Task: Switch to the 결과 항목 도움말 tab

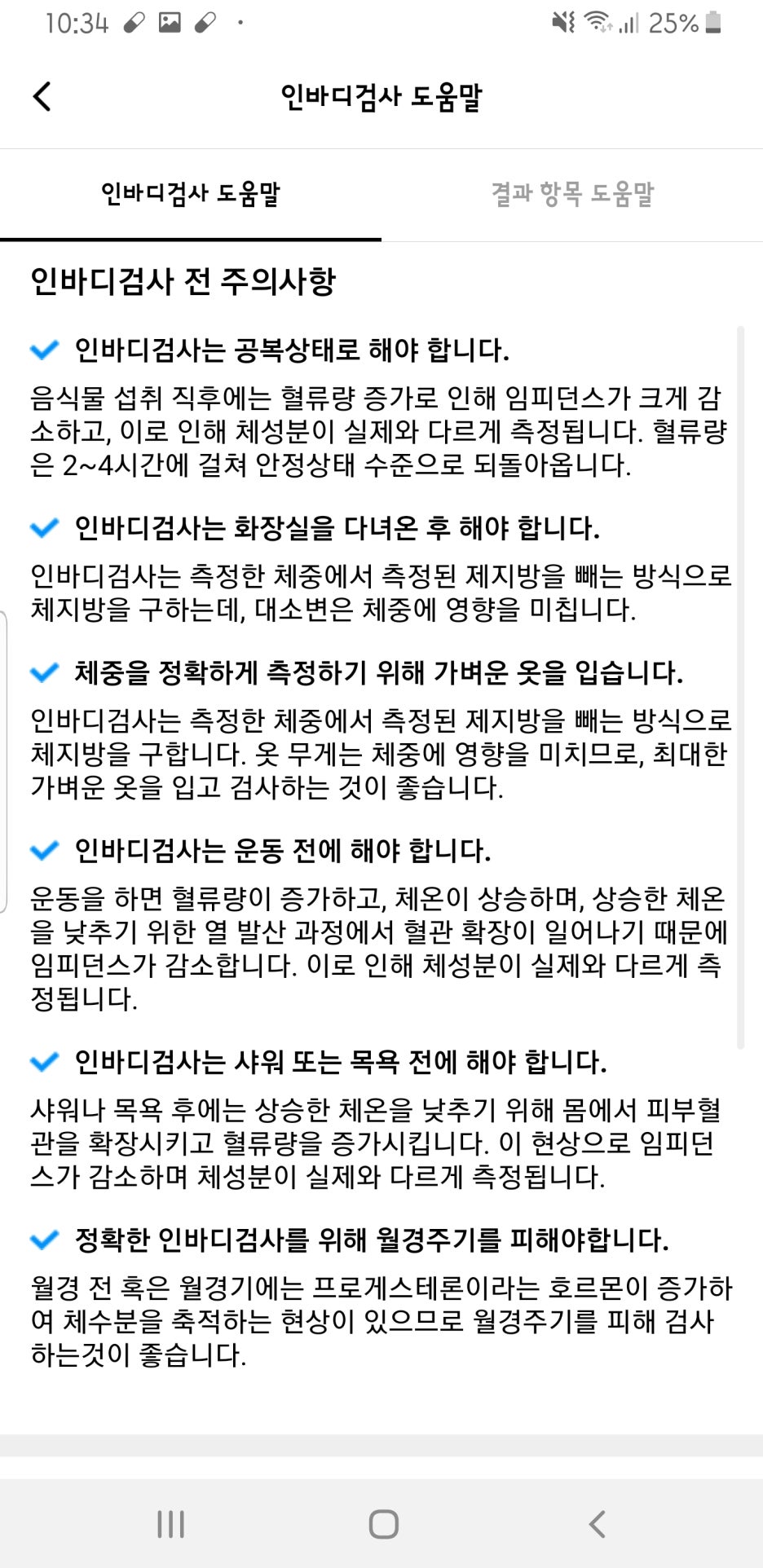Action: click(x=572, y=194)
